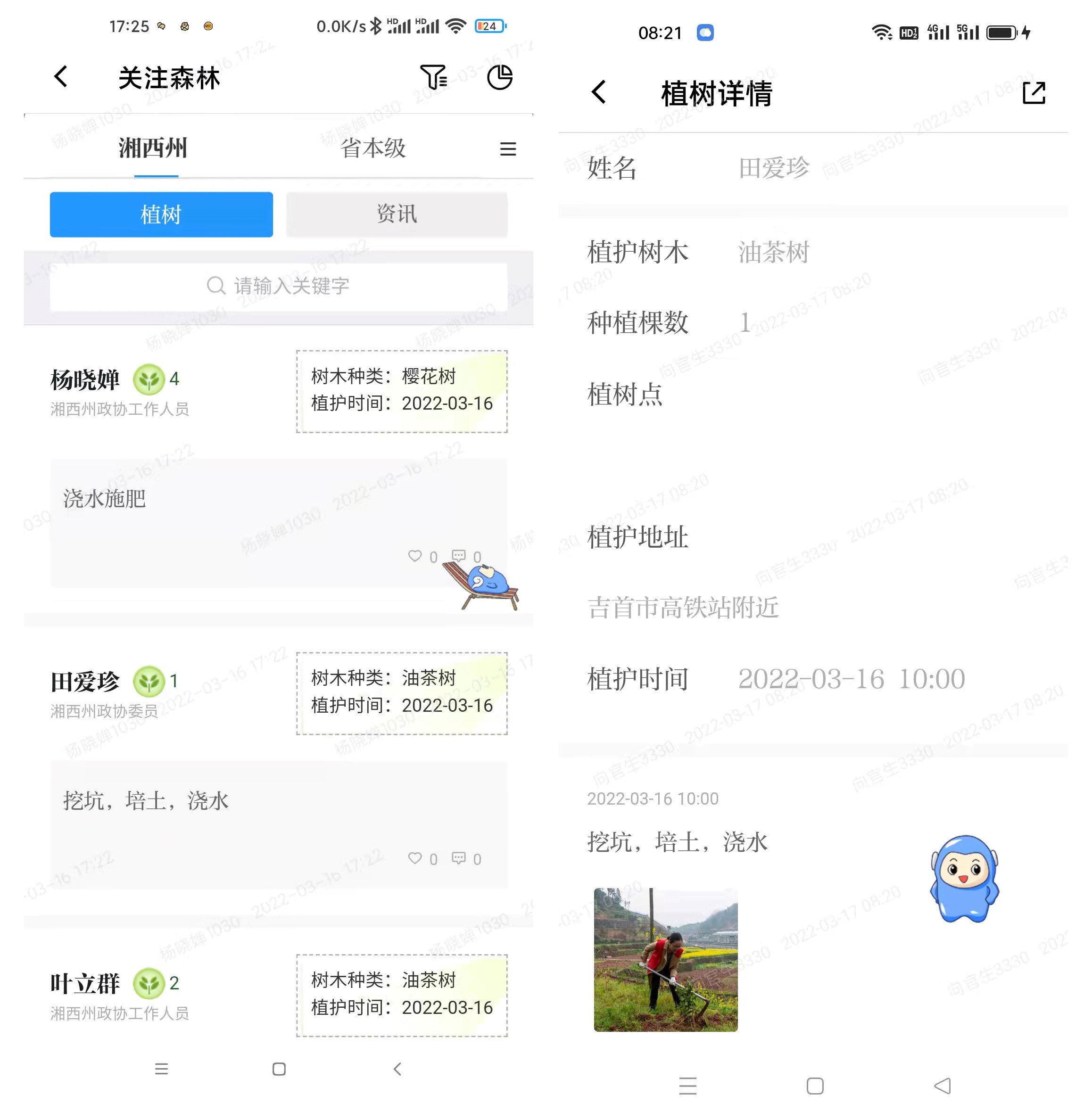1092x1103 pixels.
Task: View the tree planting photo
Action: click(665, 960)
